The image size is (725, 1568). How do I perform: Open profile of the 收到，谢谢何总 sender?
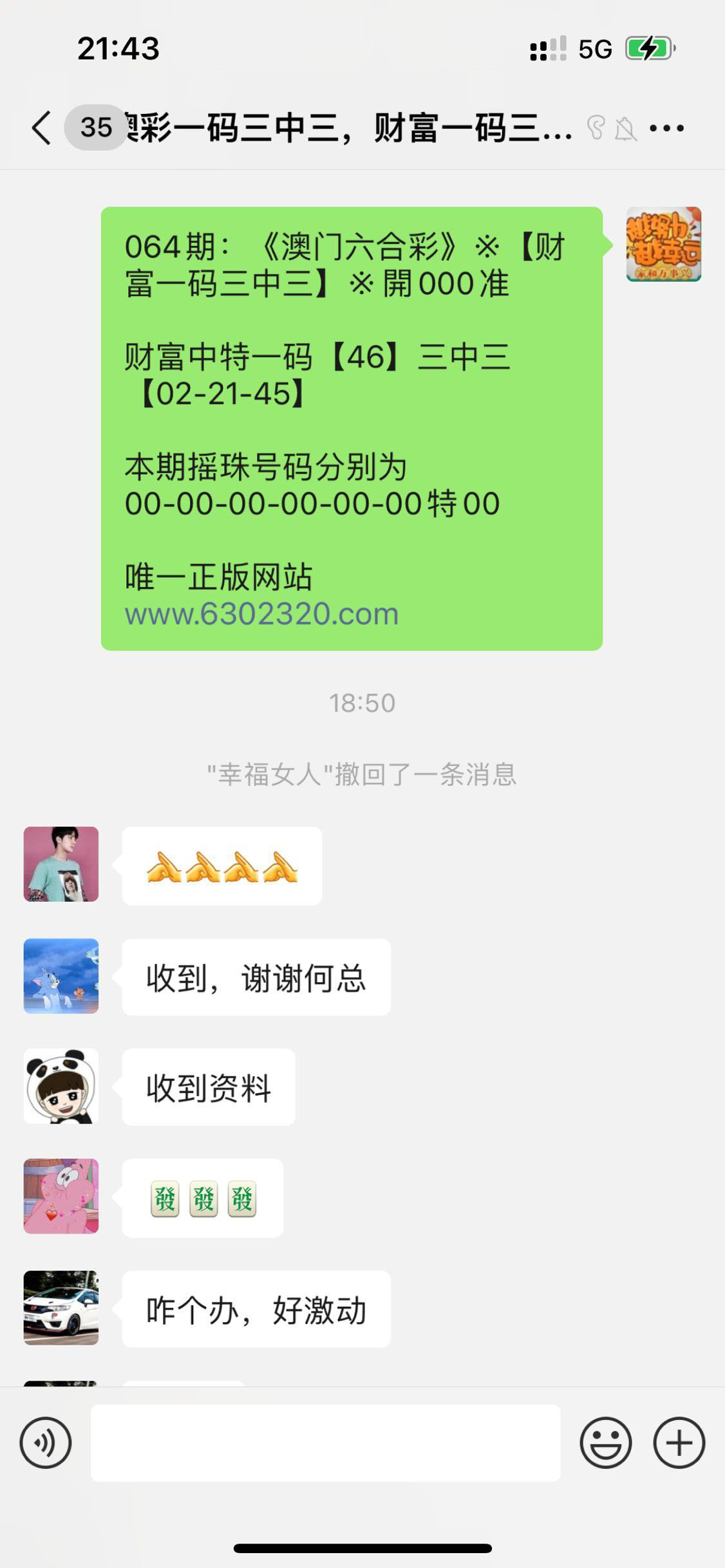(61, 976)
